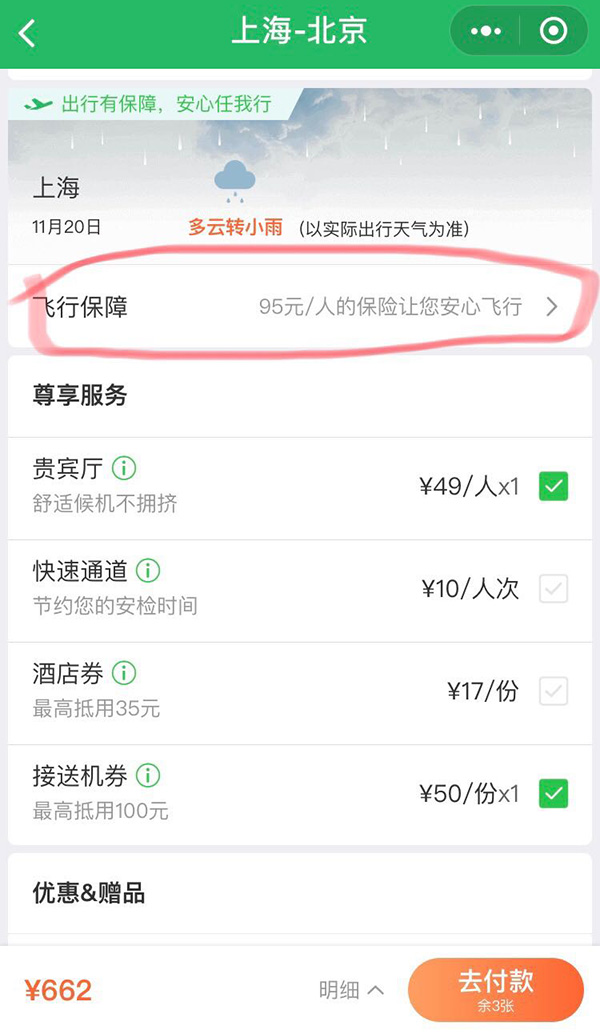View info about 贵宾厅

(124, 468)
